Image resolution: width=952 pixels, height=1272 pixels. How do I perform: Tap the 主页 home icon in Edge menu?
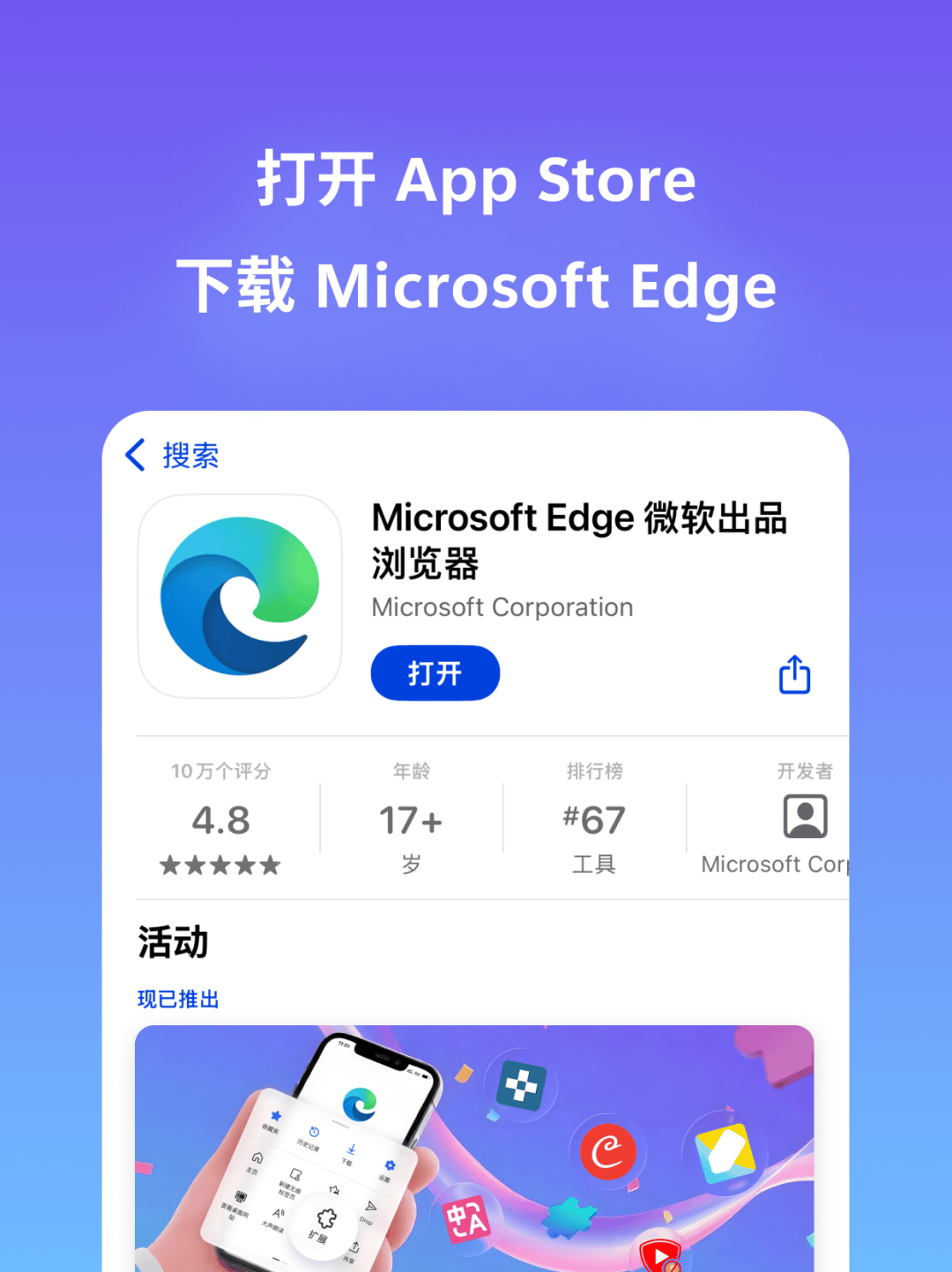(257, 1158)
